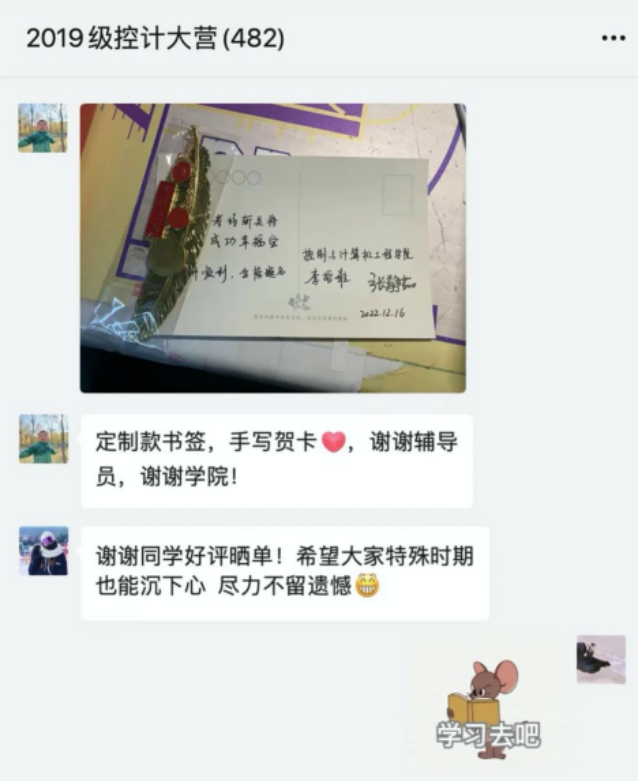Screen dimensions: 639x781
Task: Tap the avatar beside 定制款书签 message
Action: point(43,439)
